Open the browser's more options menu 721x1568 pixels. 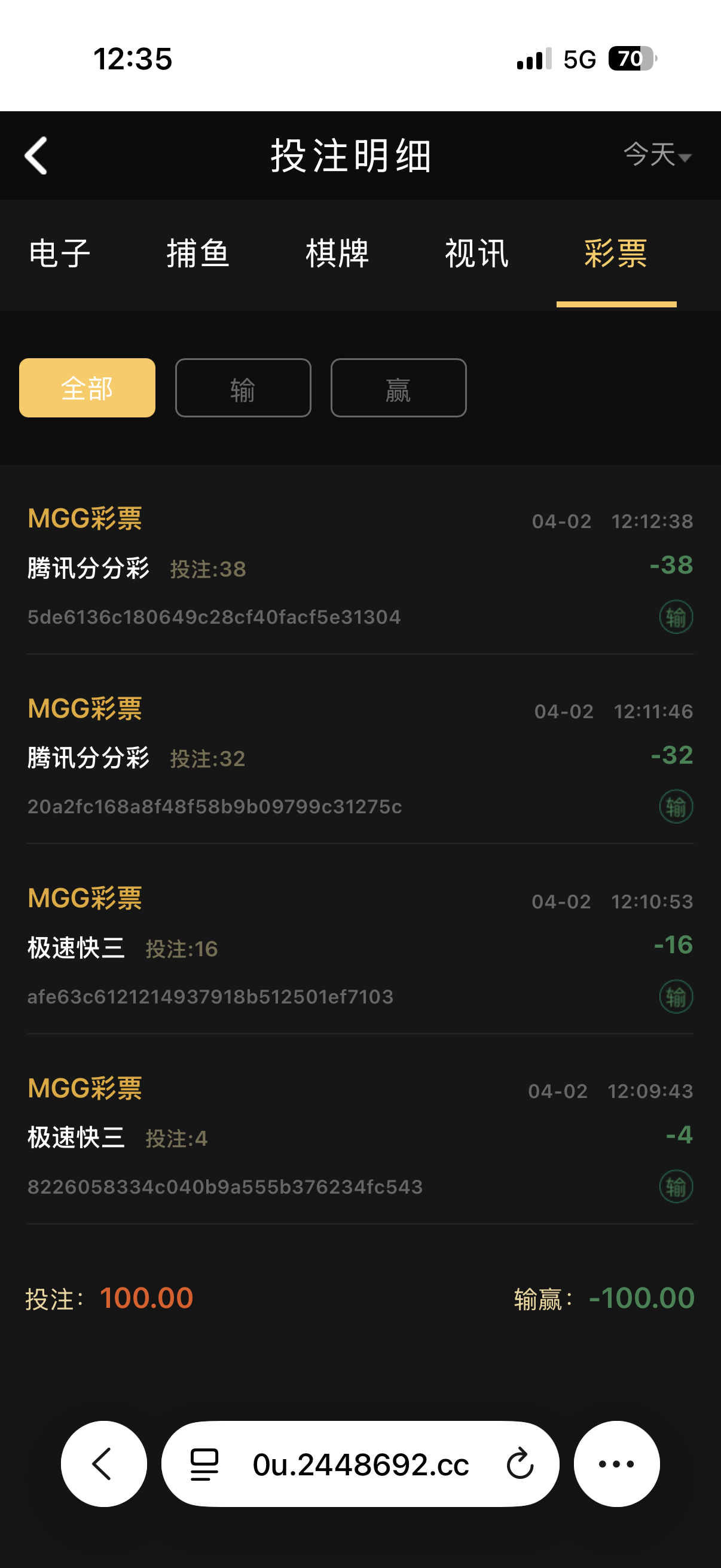tap(616, 1464)
